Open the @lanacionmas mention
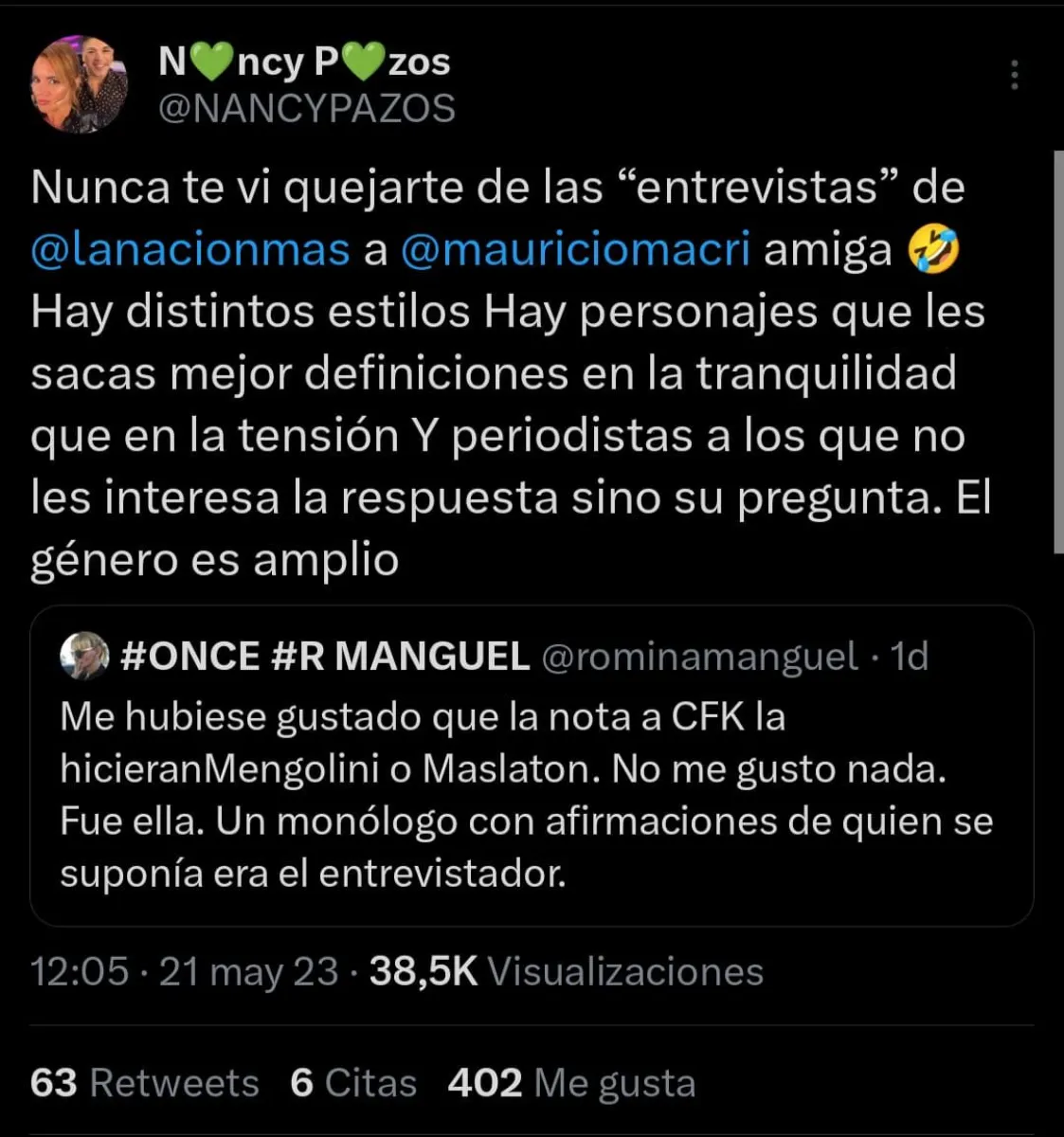Viewport: 1064px width, 1137px height. [x=190, y=249]
